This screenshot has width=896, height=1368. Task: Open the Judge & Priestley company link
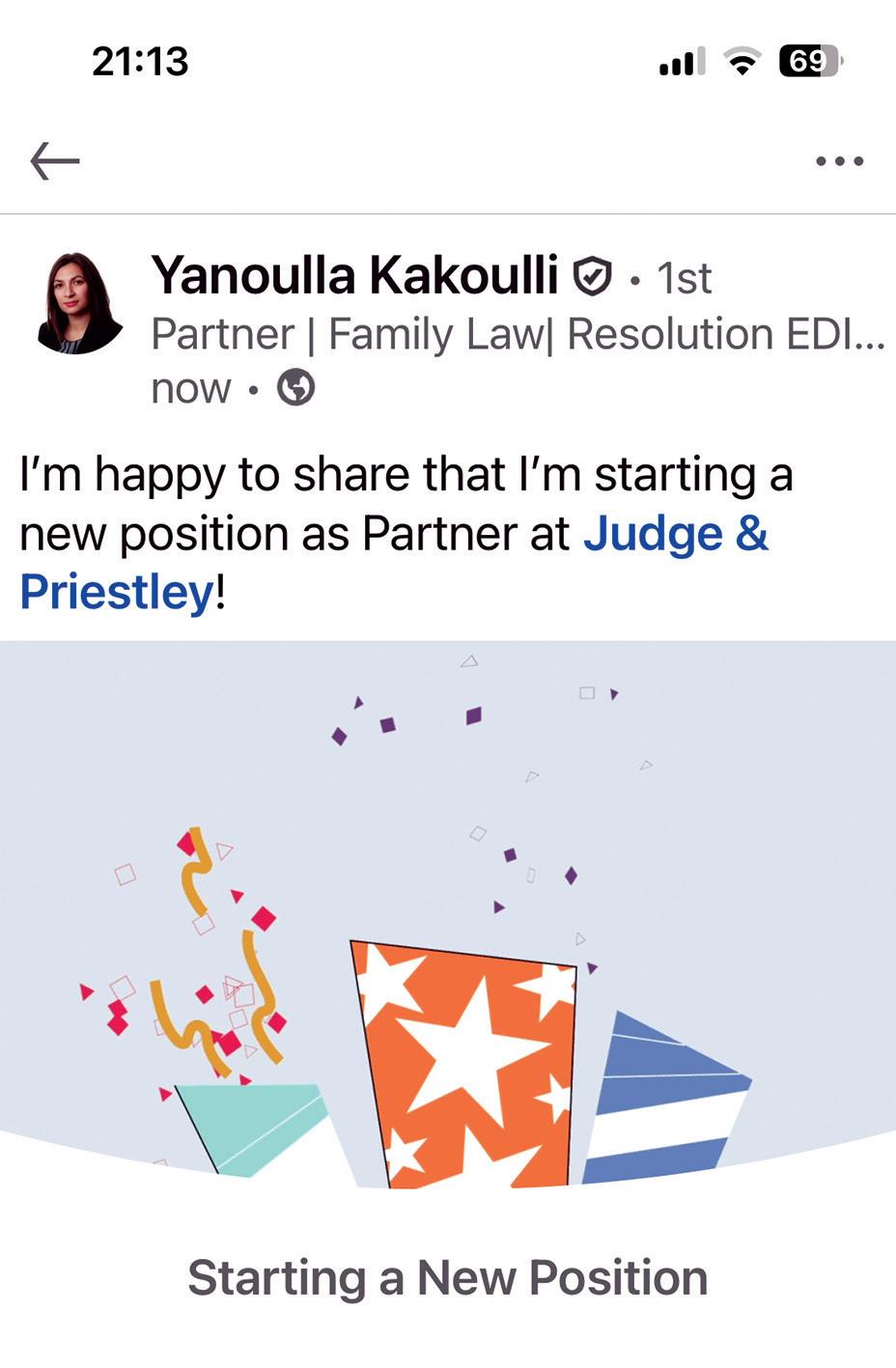675,534
